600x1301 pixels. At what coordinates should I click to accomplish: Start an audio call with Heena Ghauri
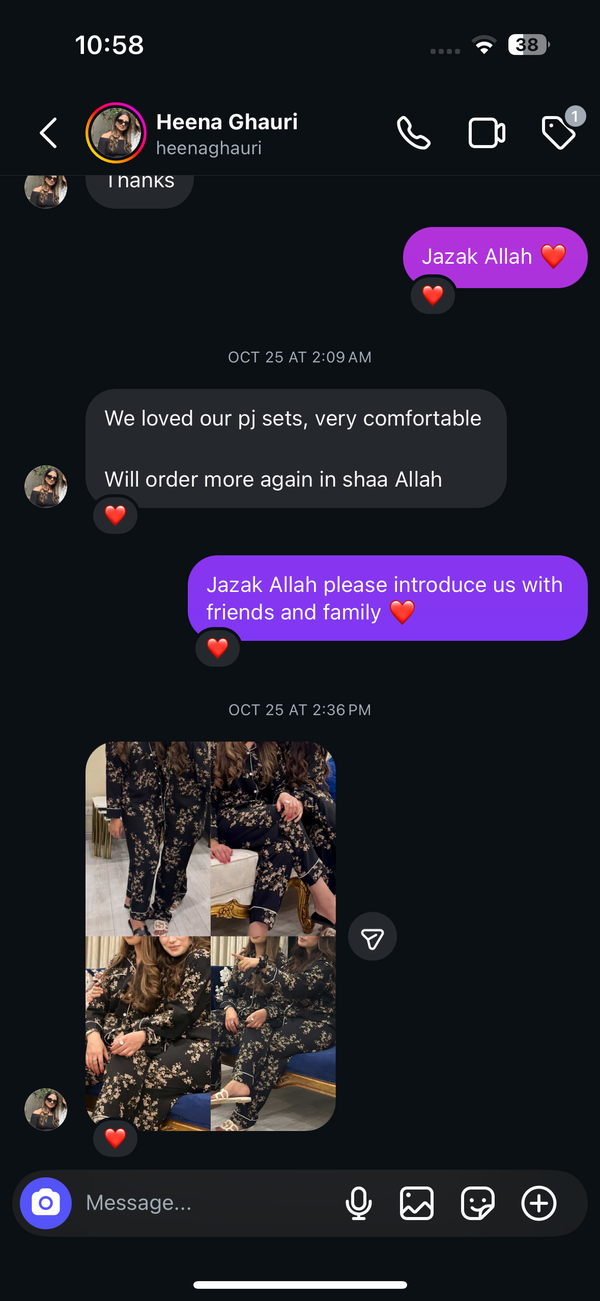[413, 133]
